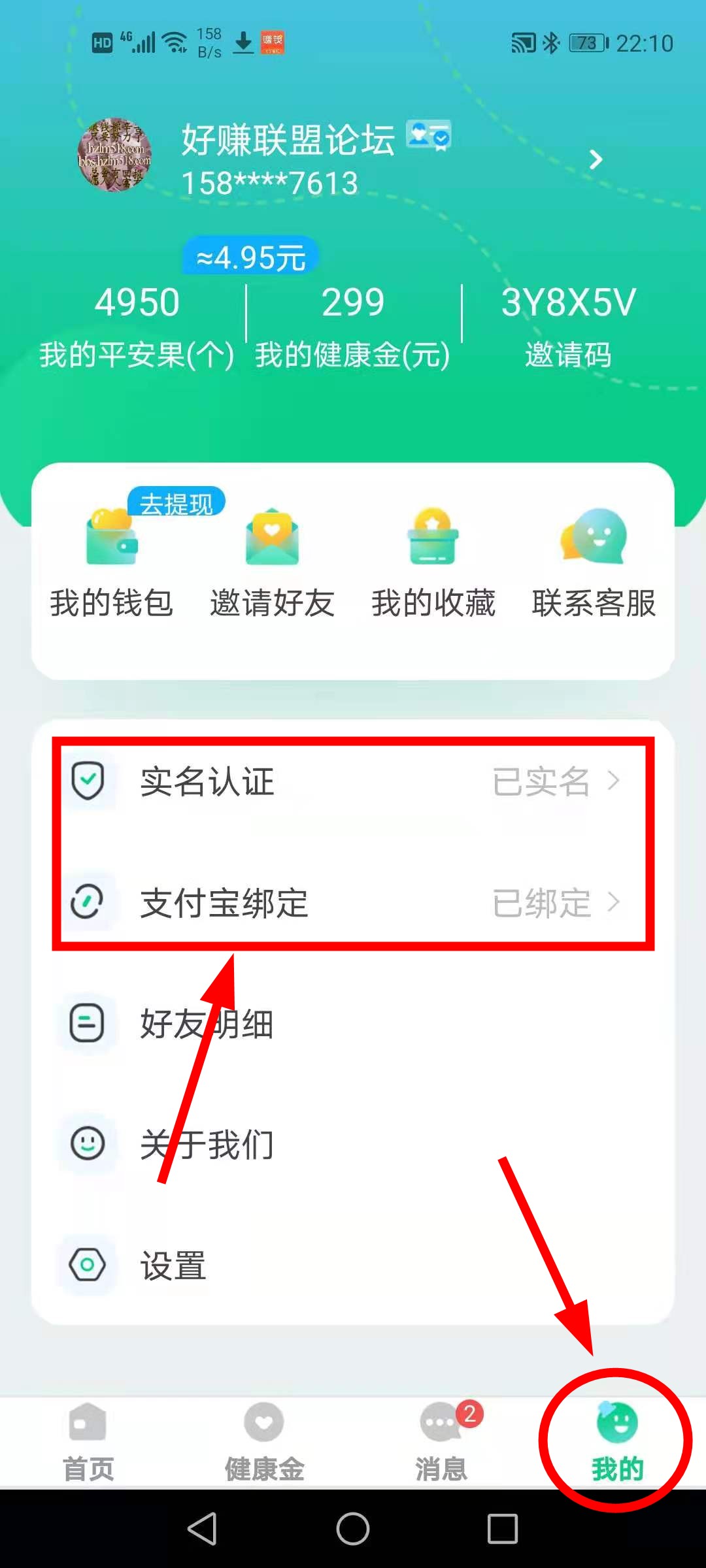Open 关于我们 about page
Image resolution: width=706 pixels, height=1568 pixels.
pyautogui.click(x=353, y=1145)
